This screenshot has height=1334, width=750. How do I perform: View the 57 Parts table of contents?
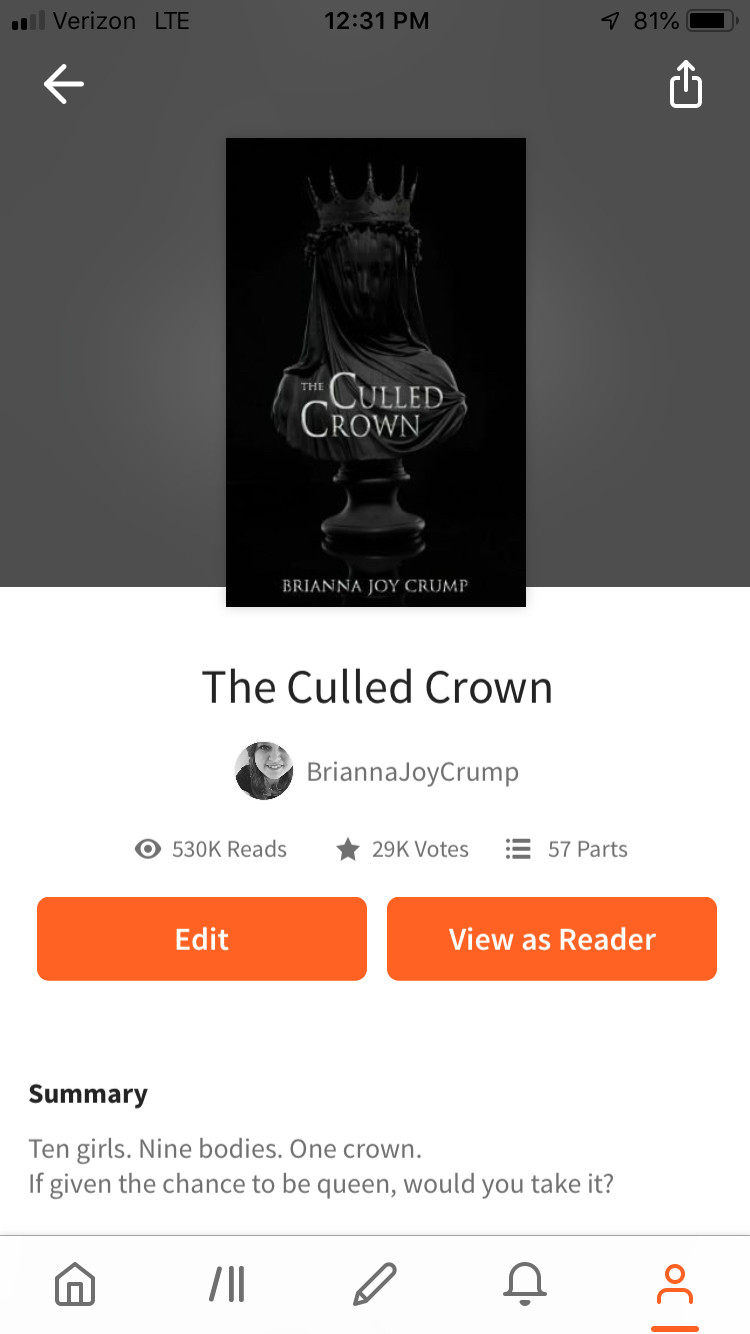(x=567, y=849)
